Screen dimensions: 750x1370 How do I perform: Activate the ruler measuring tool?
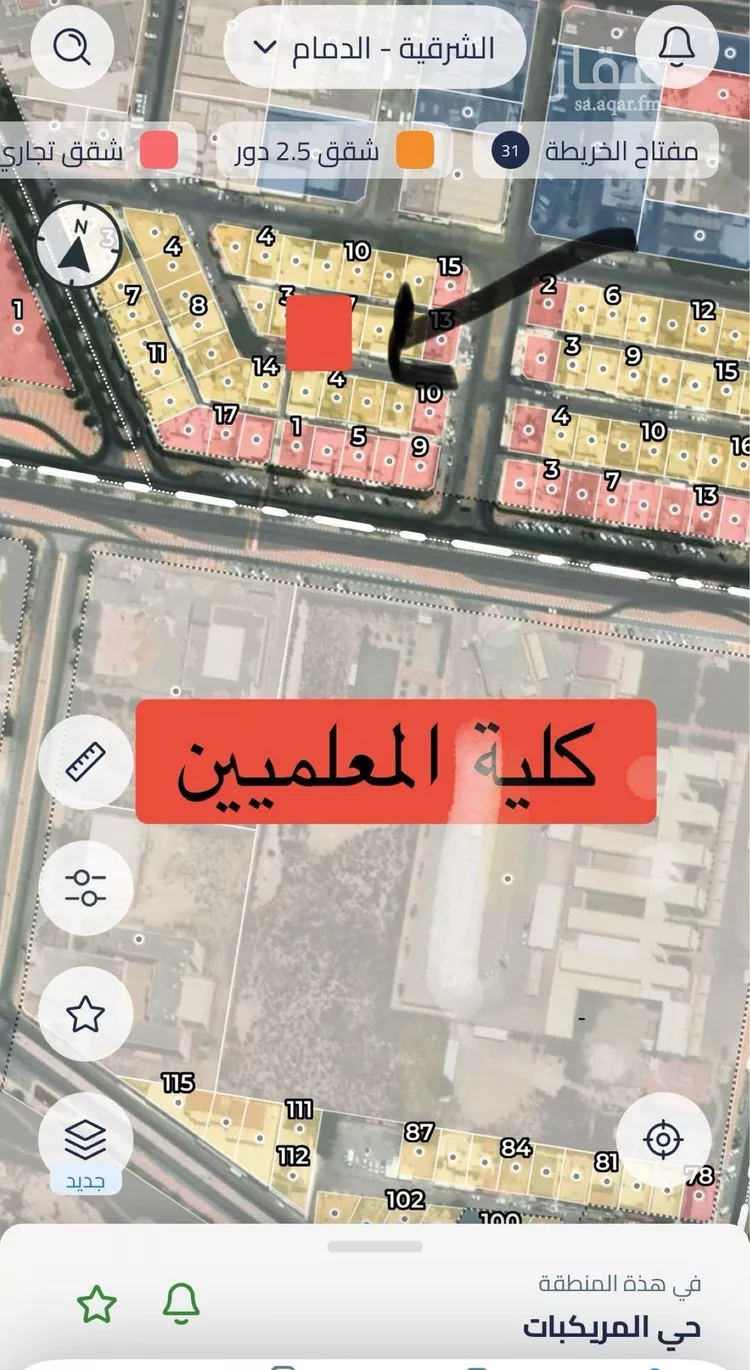click(85, 763)
